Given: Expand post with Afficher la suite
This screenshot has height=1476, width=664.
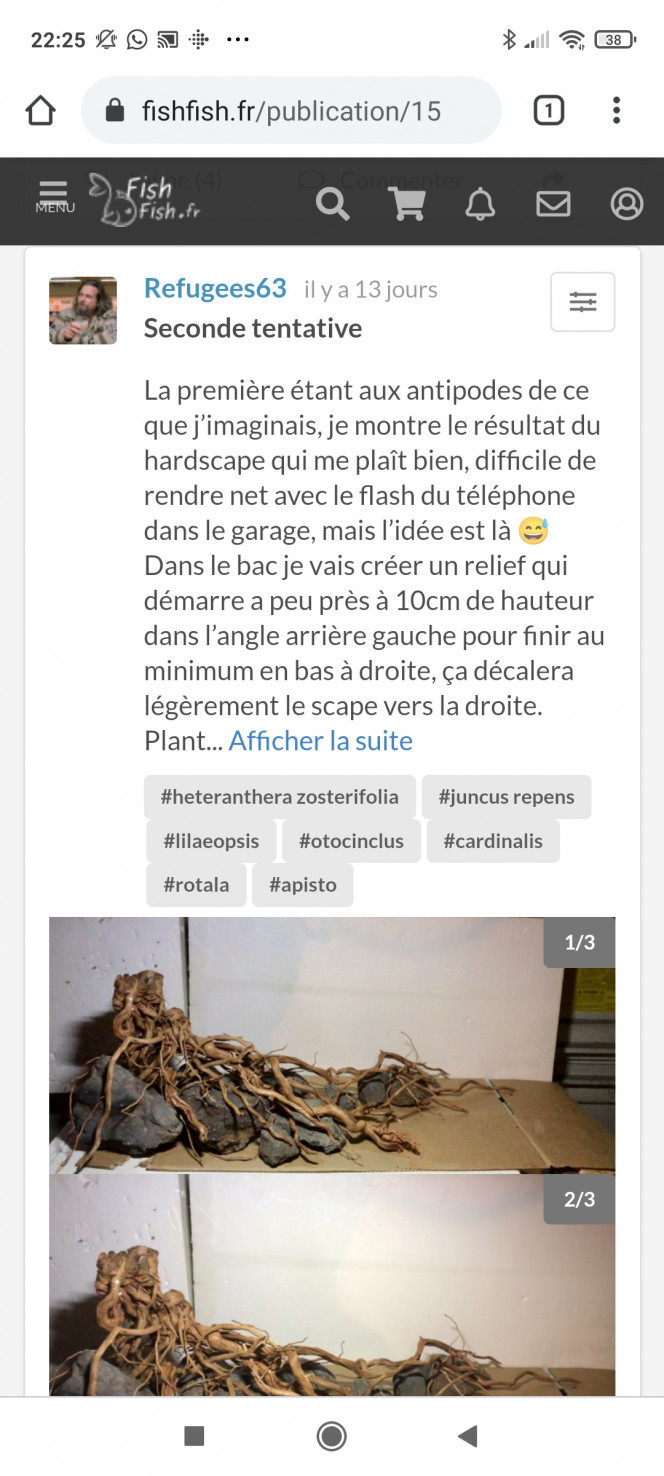Looking at the screenshot, I should coord(320,741).
